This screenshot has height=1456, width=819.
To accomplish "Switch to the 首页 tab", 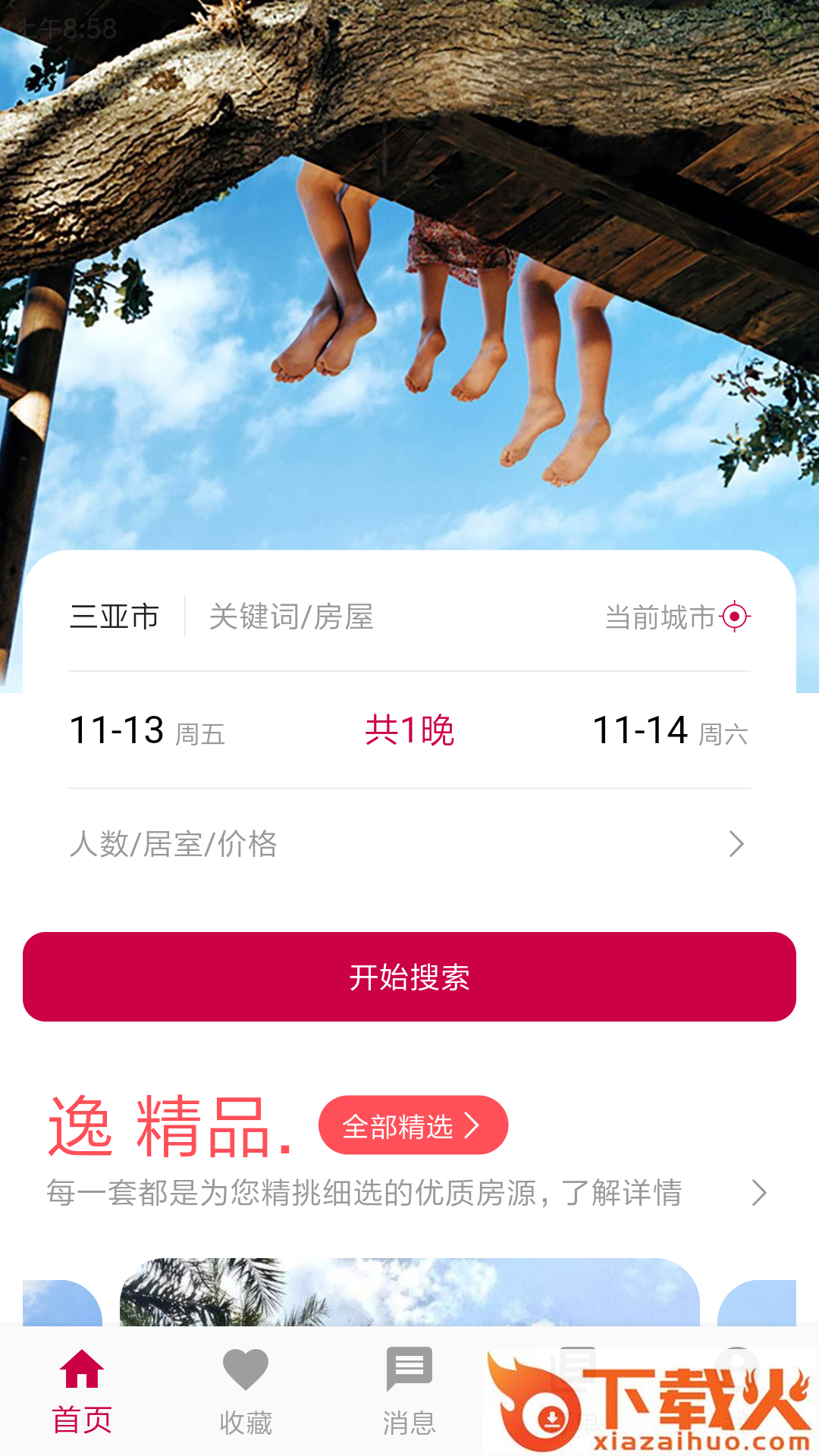I will pyautogui.click(x=82, y=1392).
